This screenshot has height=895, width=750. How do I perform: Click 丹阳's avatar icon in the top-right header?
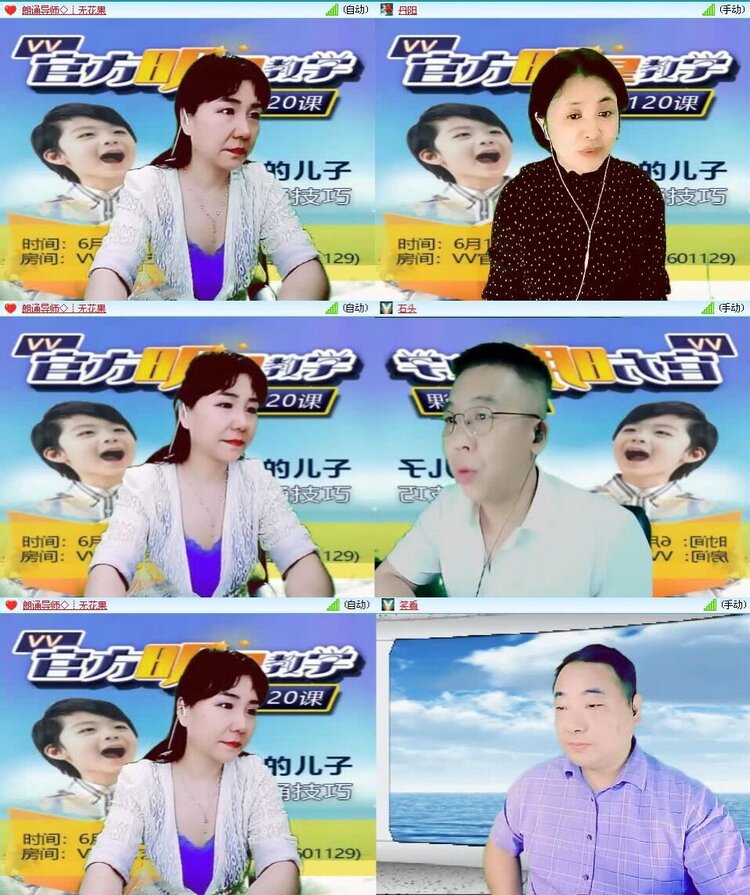pyautogui.click(x=385, y=10)
